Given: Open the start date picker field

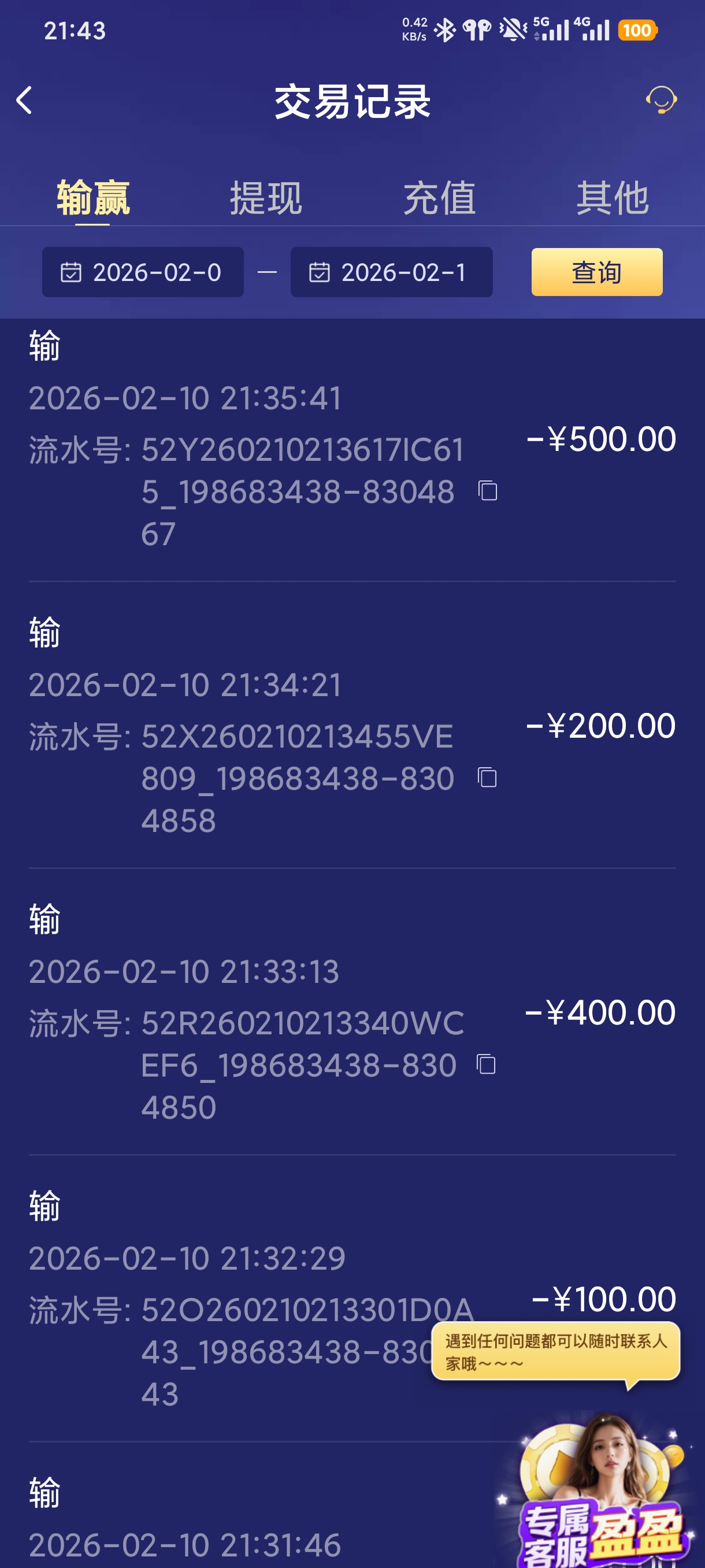Looking at the screenshot, I should pos(142,272).
